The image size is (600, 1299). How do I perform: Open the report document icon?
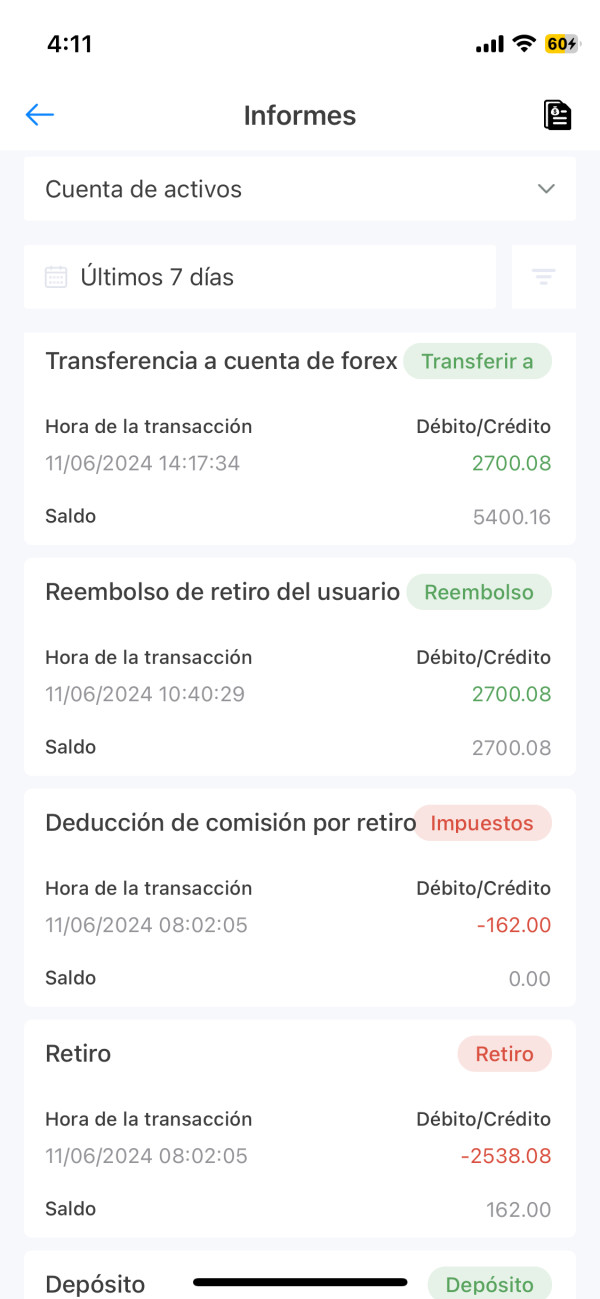pos(557,115)
